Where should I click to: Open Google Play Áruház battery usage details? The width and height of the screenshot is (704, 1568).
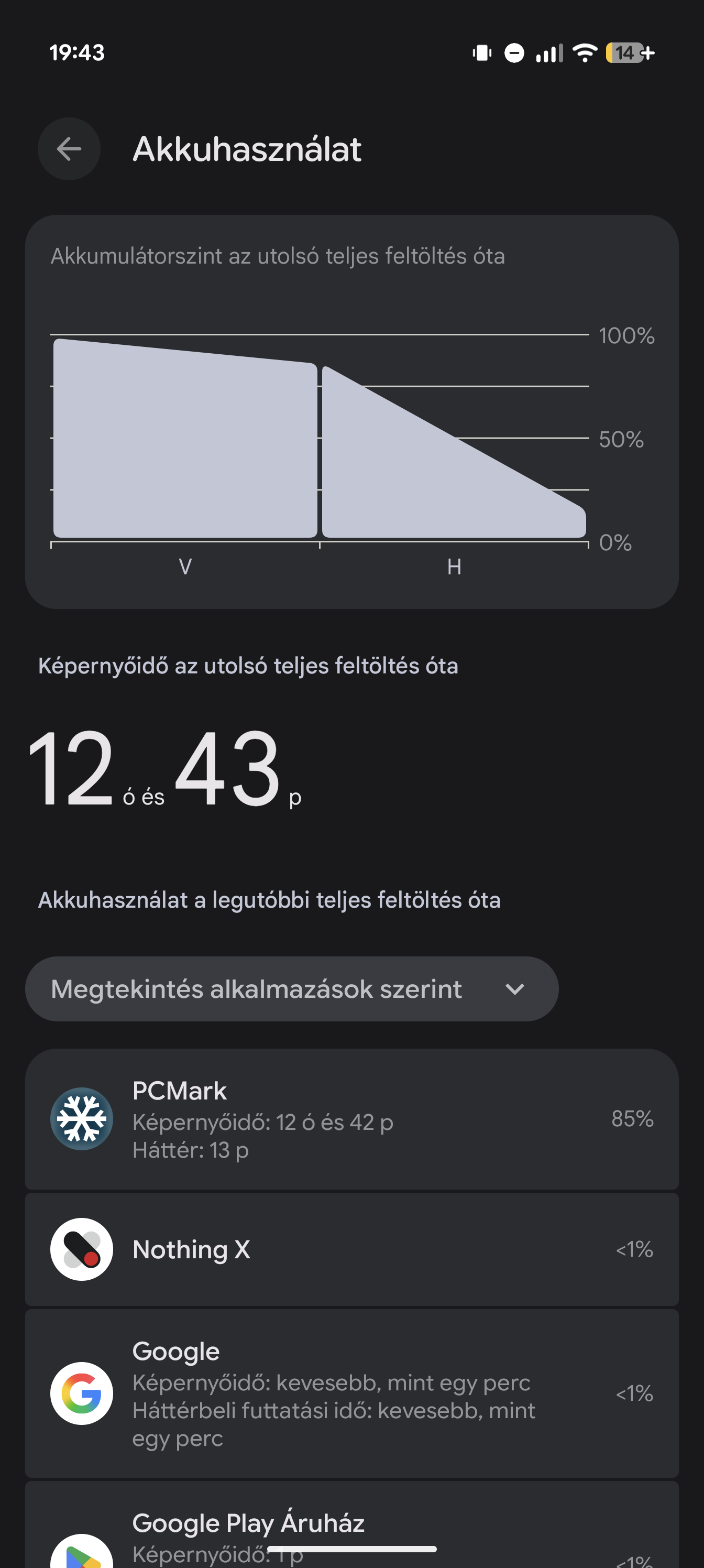pyautogui.click(x=351, y=1526)
